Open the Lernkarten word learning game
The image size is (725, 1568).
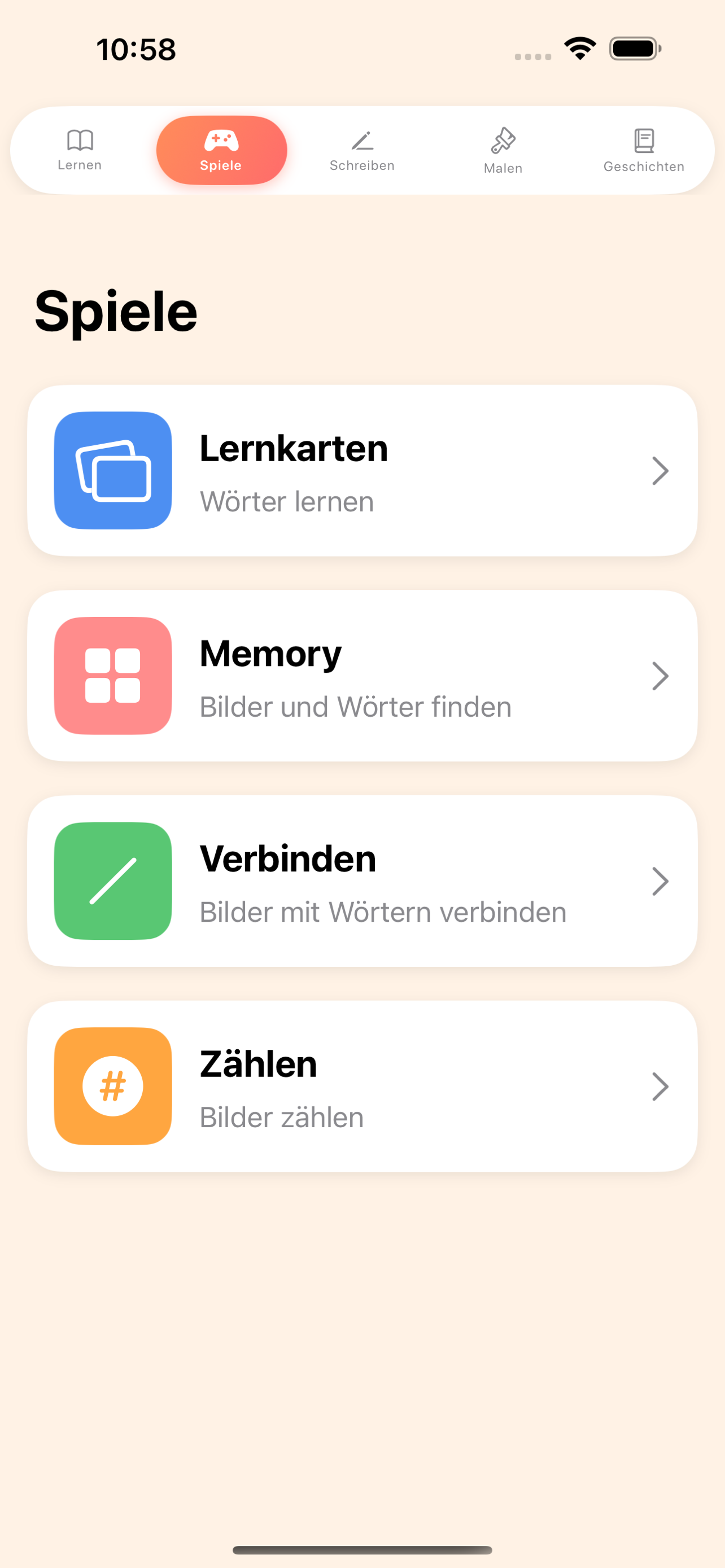point(362,471)
